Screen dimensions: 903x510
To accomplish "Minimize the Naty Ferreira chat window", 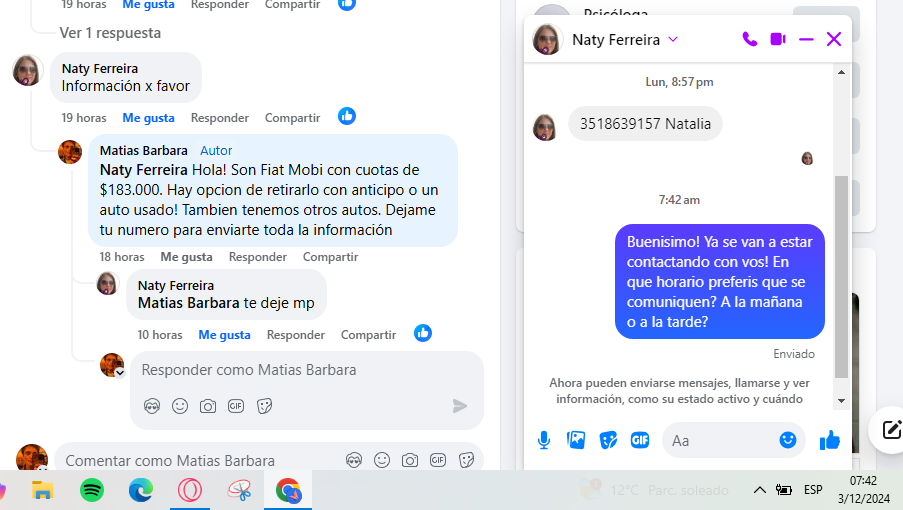I will [x=806, y=40].
